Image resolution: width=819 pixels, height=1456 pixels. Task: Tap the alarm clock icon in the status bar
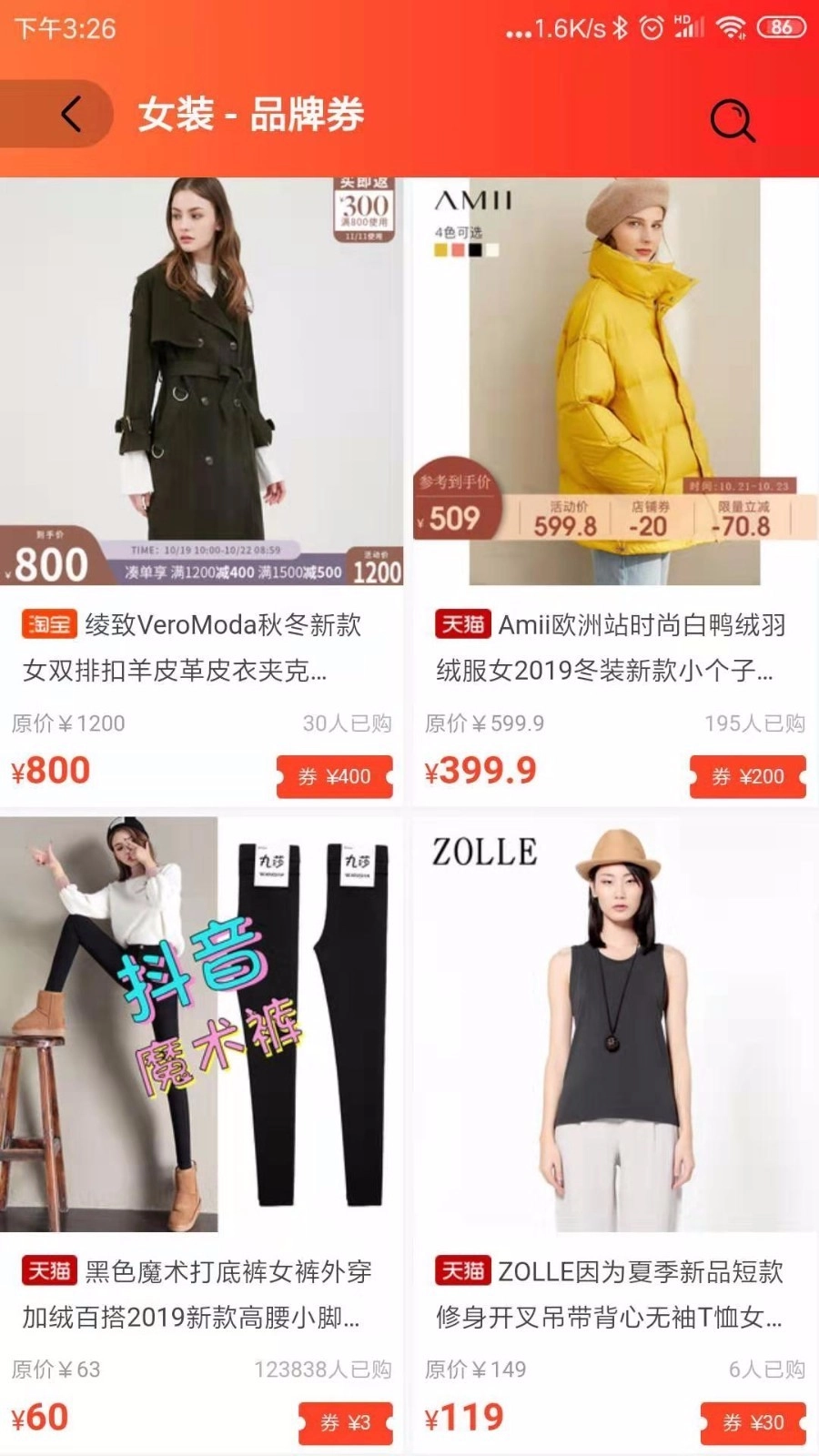pyautogui.click(x=650, y=28)
